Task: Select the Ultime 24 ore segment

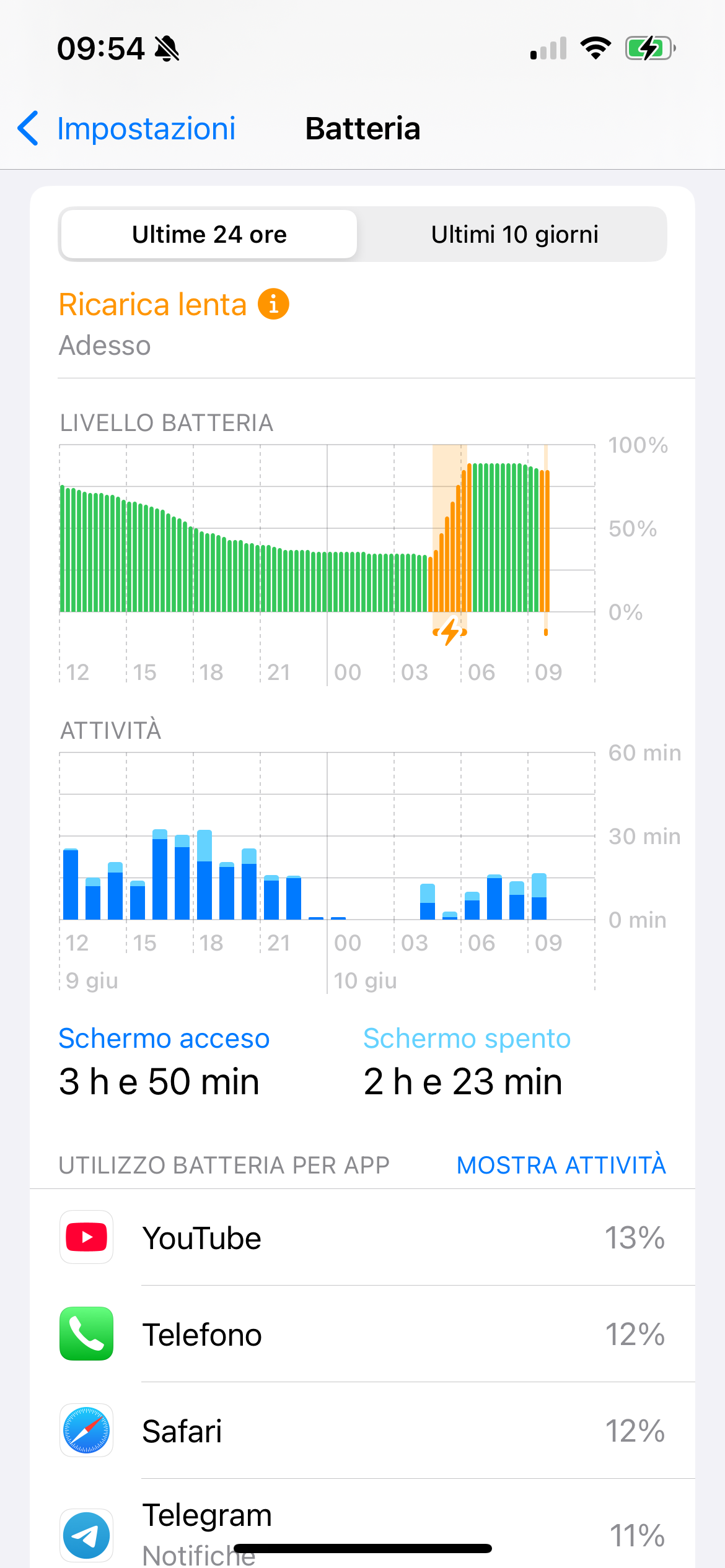Action: point(209,235)
